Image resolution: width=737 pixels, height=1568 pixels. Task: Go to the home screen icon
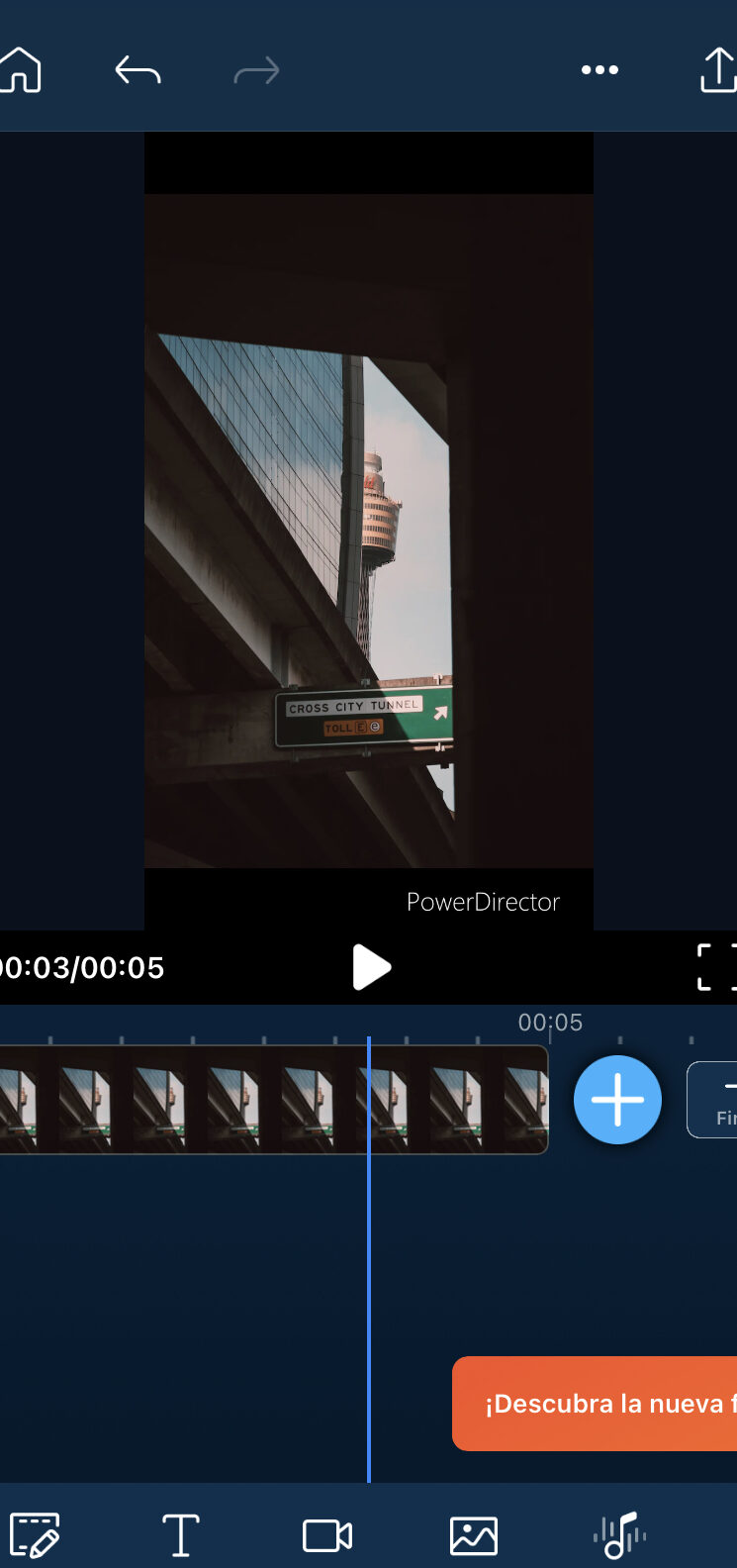pos(20,70)
